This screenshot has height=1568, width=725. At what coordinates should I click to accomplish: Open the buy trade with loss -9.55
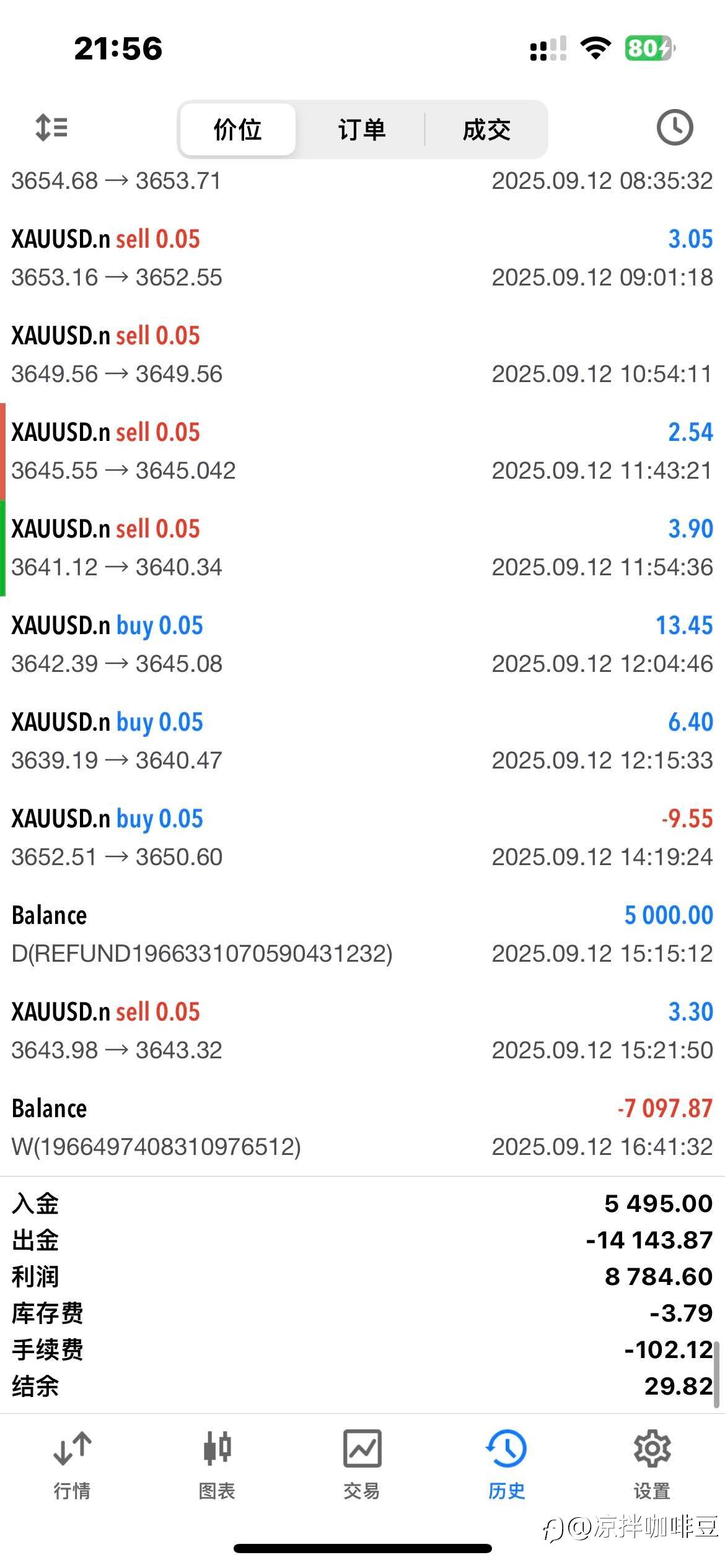[x=362, y=838]
